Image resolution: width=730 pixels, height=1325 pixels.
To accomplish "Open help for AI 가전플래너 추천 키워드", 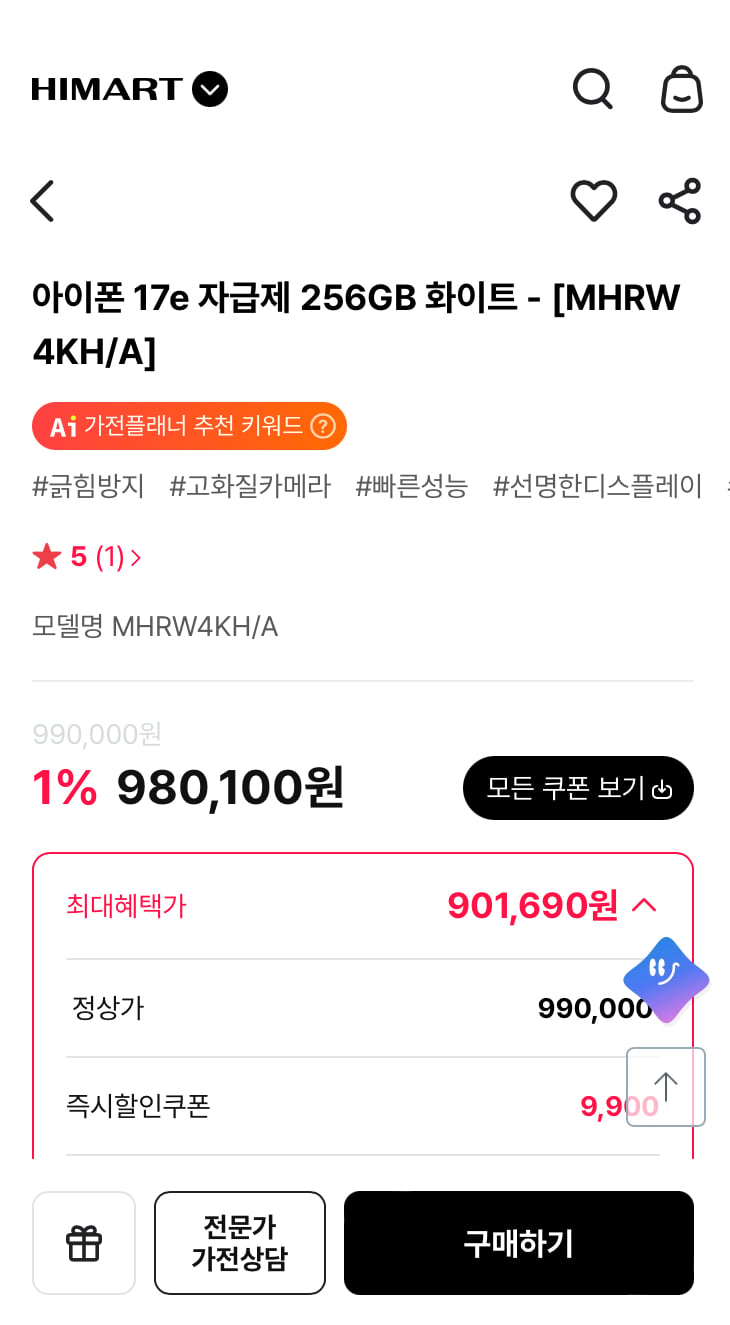I will [322, 426].
